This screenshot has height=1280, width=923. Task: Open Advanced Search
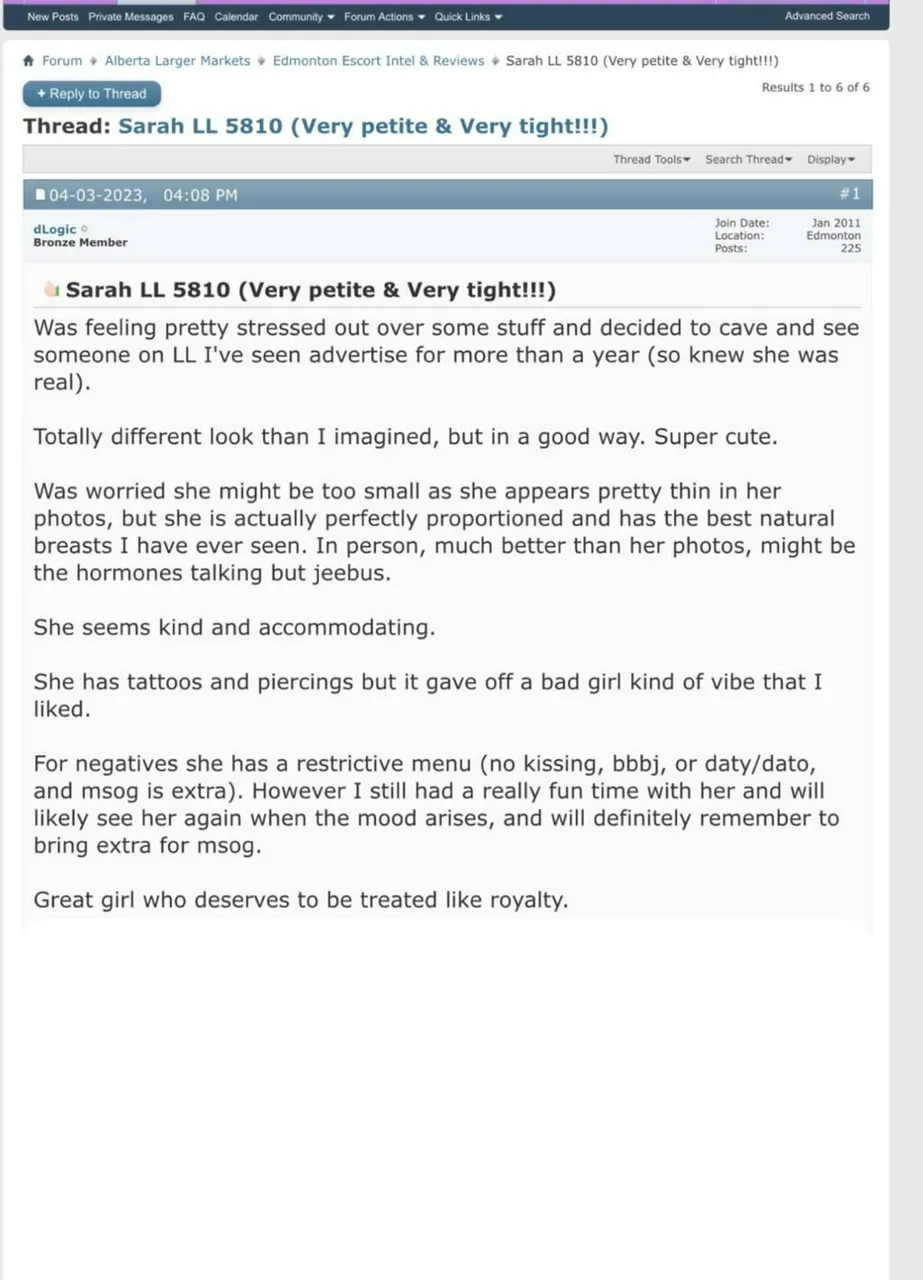[x=826, y=16]
